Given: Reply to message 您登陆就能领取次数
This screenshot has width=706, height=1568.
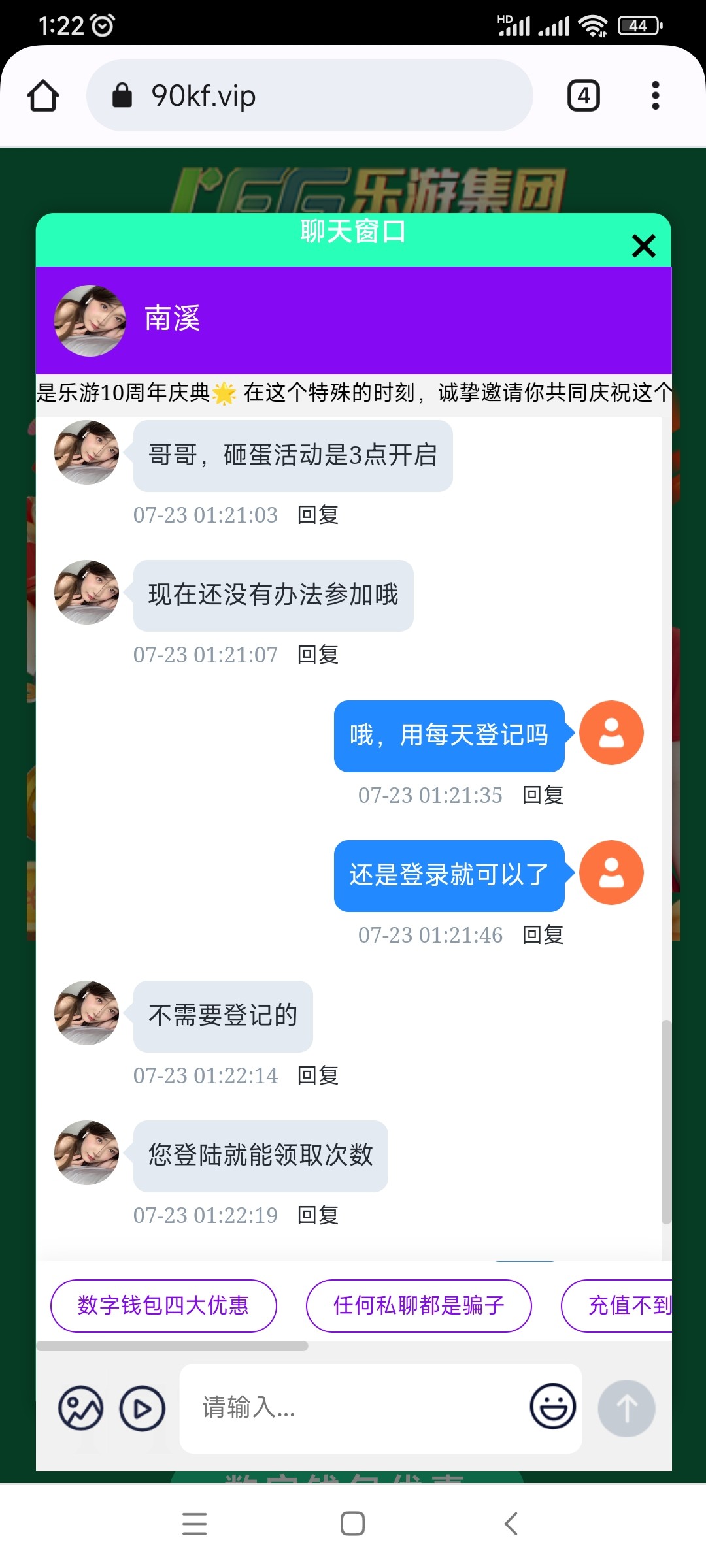Looking at the screenshot, I should coord(318,1215).
